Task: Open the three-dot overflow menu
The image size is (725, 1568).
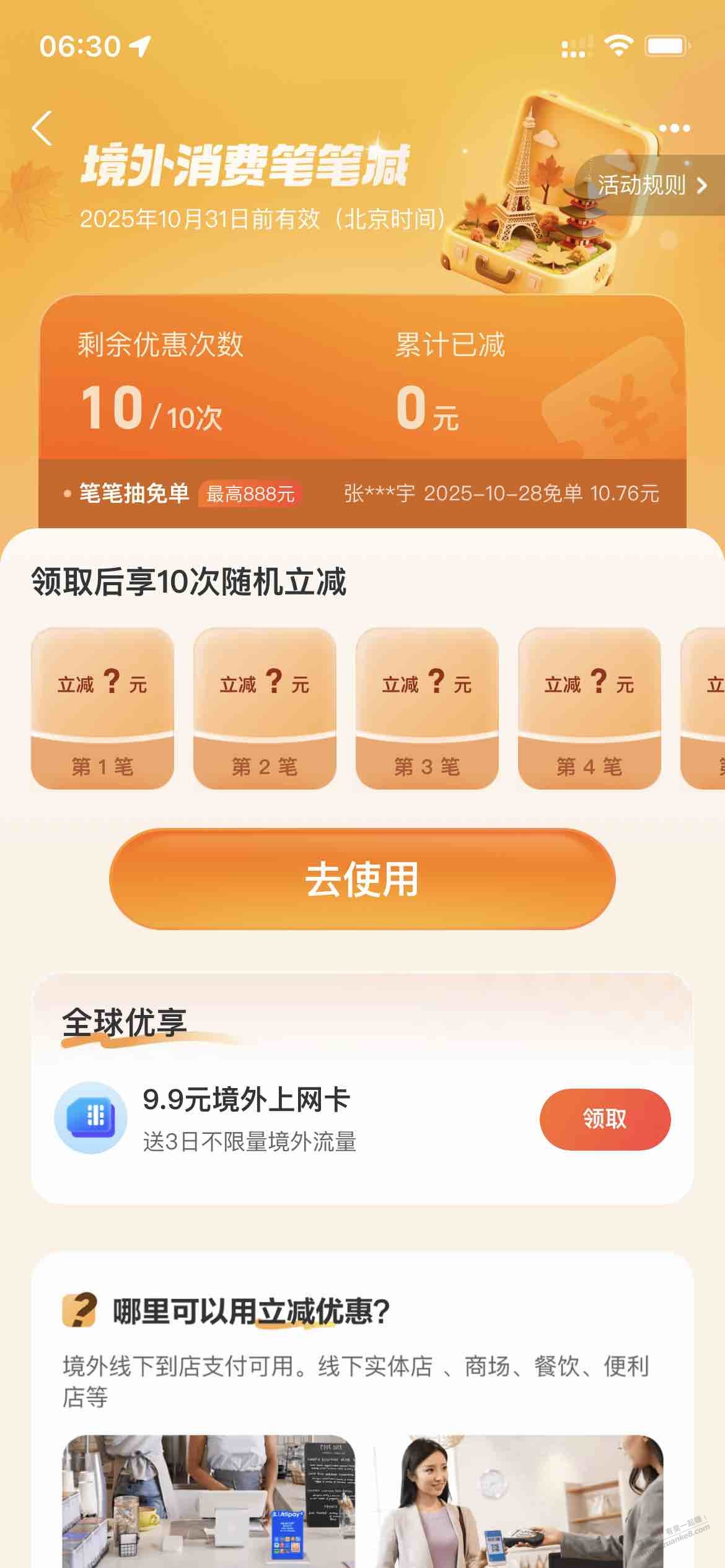Action: 674,129
